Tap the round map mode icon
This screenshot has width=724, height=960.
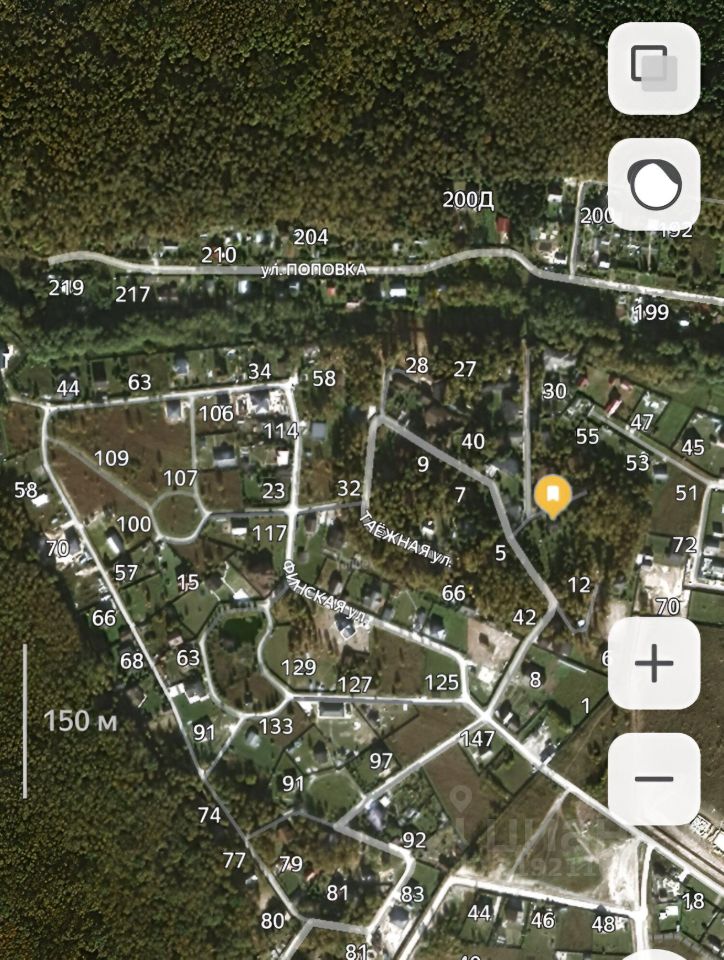pyautogui.click(x=654, y=184)
